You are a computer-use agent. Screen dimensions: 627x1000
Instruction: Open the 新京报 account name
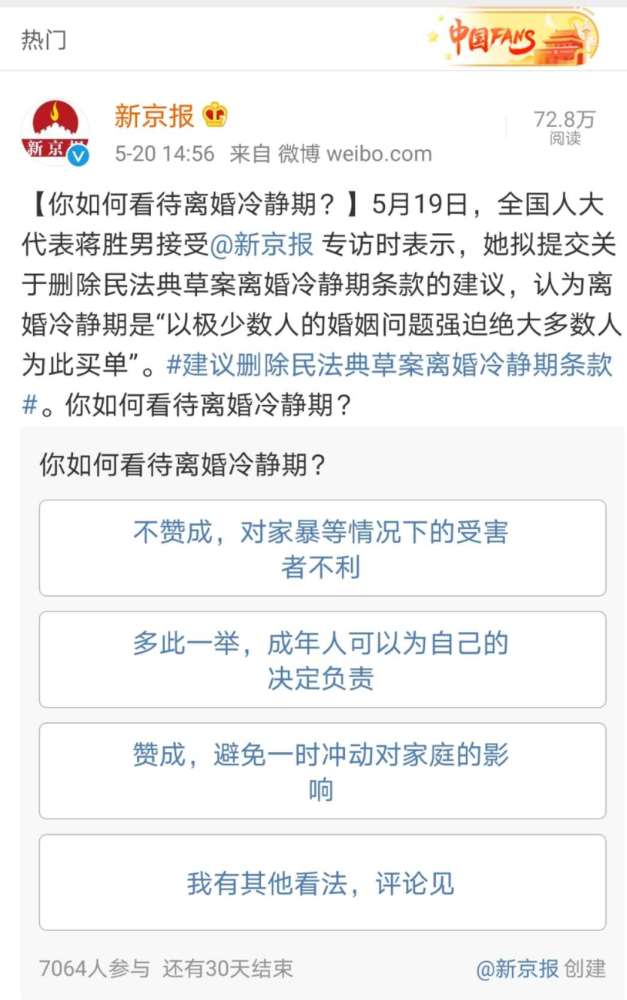click(x=154, y=116)
